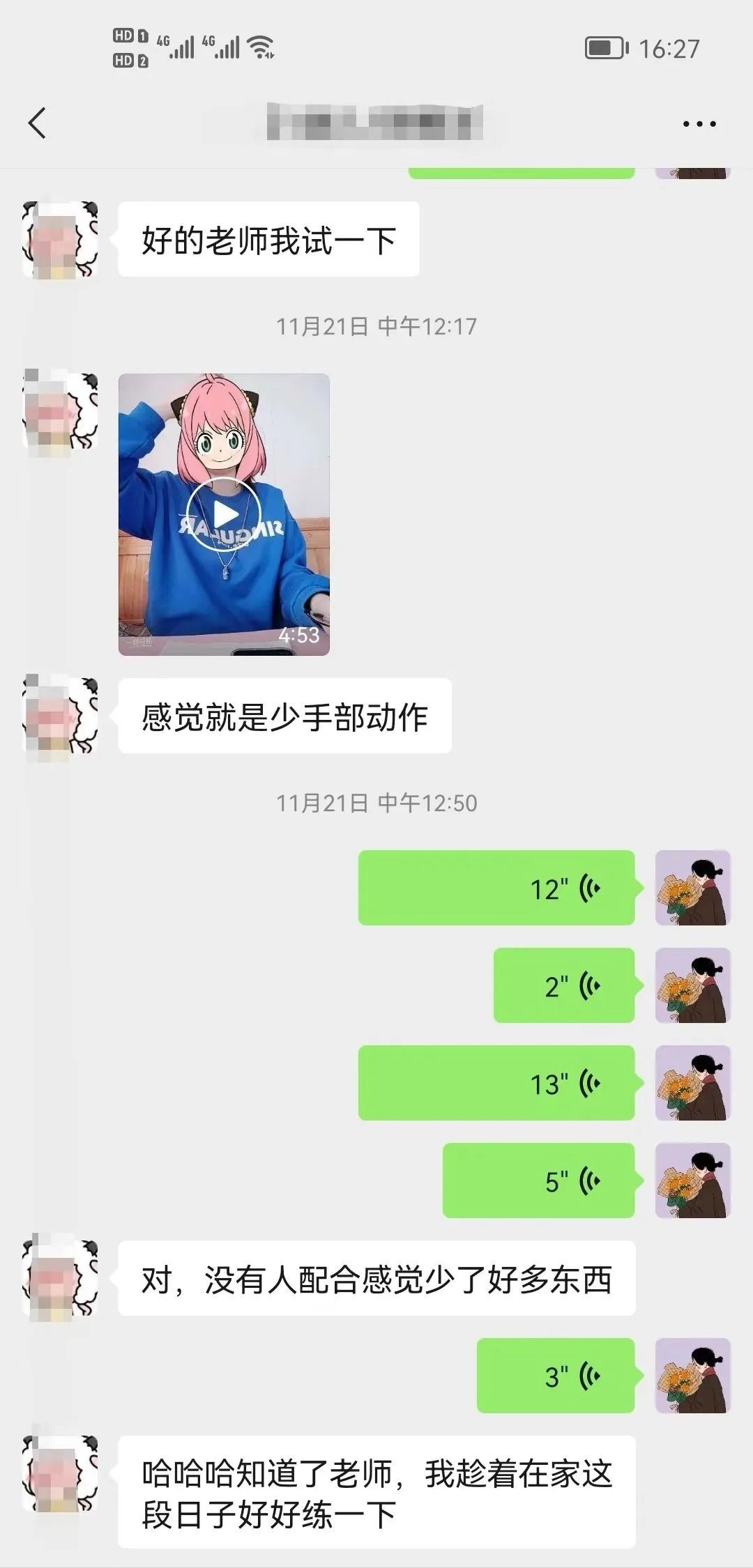Play the 2-second voice message
This screenshot has width=753, height=1568.
pyautogui.click(x=563, y=985)
